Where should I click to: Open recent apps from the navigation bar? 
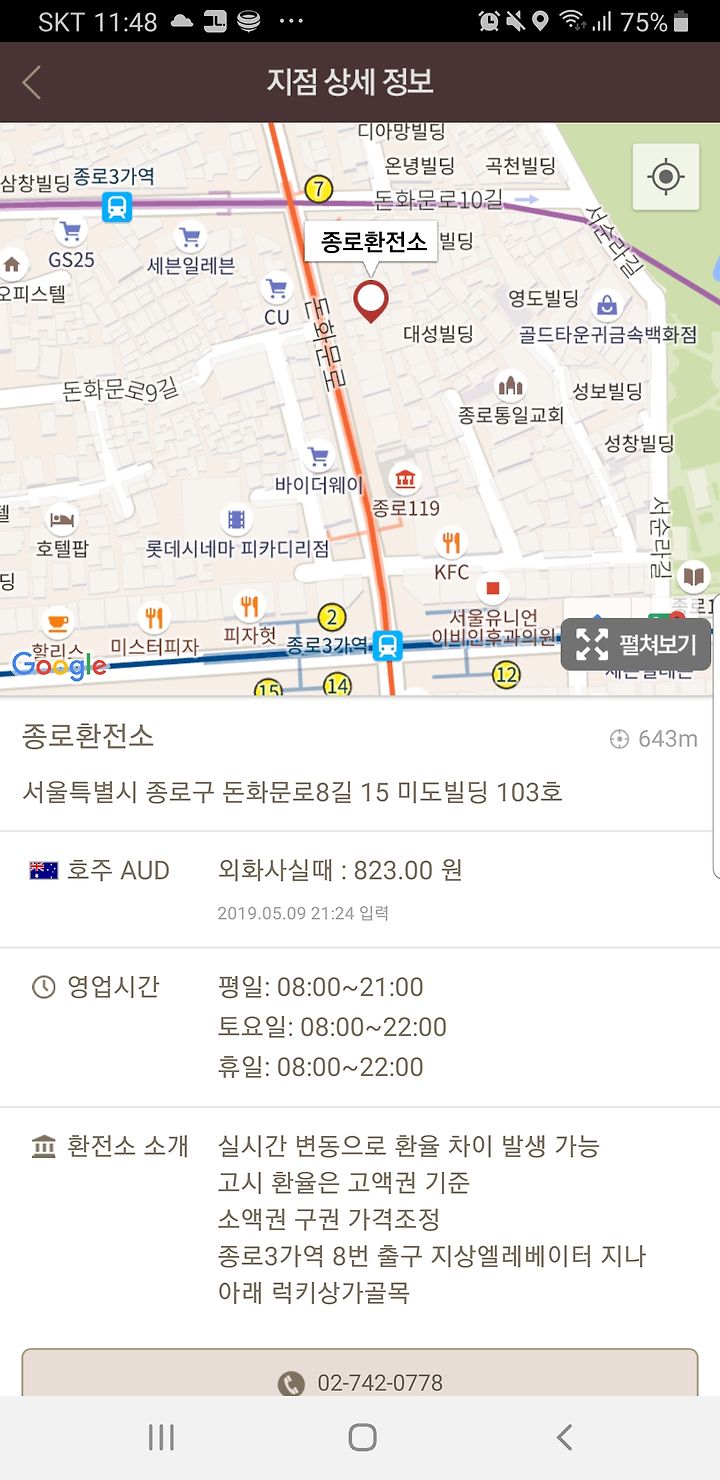pos(161,1438)
